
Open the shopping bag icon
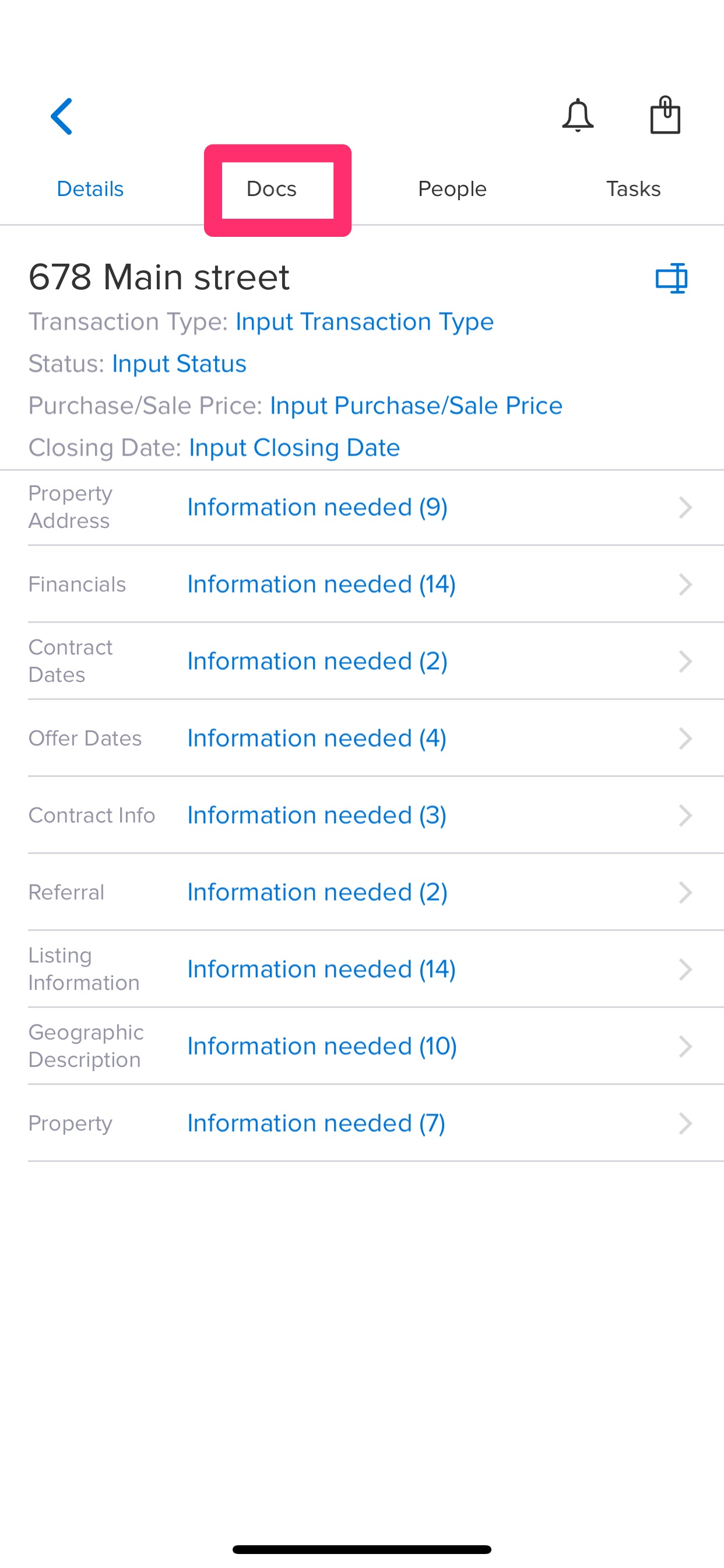click(x=665, y=114)
